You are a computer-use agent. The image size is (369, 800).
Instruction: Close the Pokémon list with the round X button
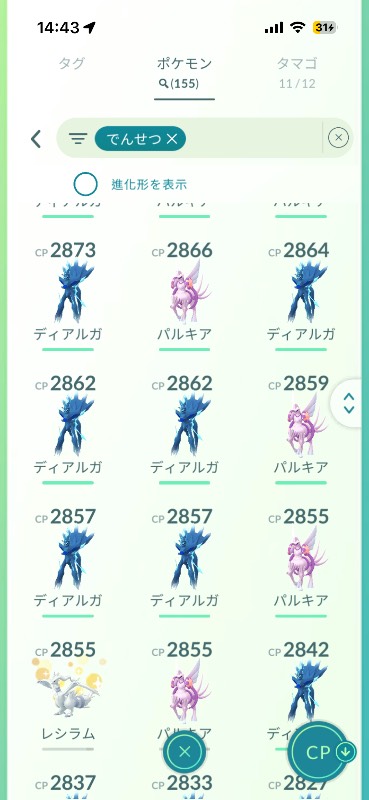coord(185,751)
